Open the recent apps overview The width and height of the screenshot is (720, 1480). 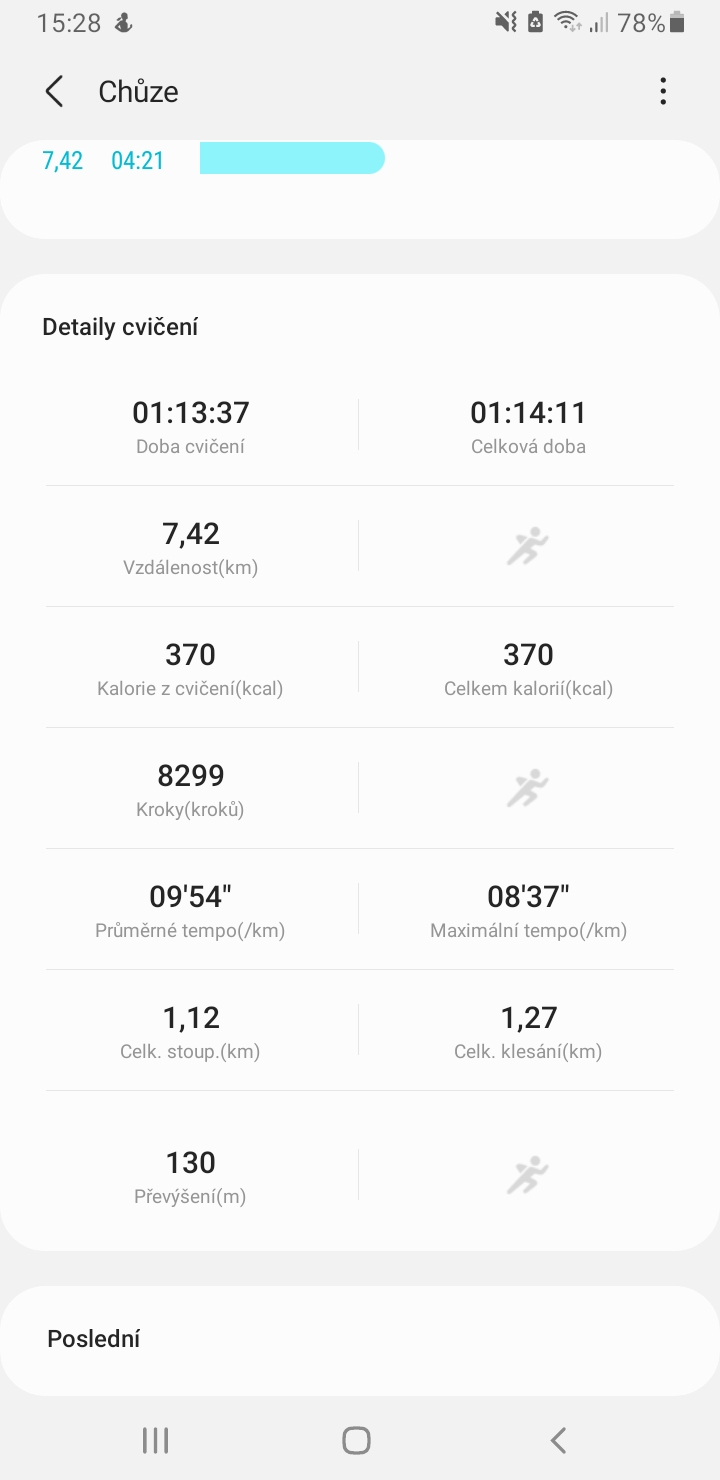(x=155, y=1440)
